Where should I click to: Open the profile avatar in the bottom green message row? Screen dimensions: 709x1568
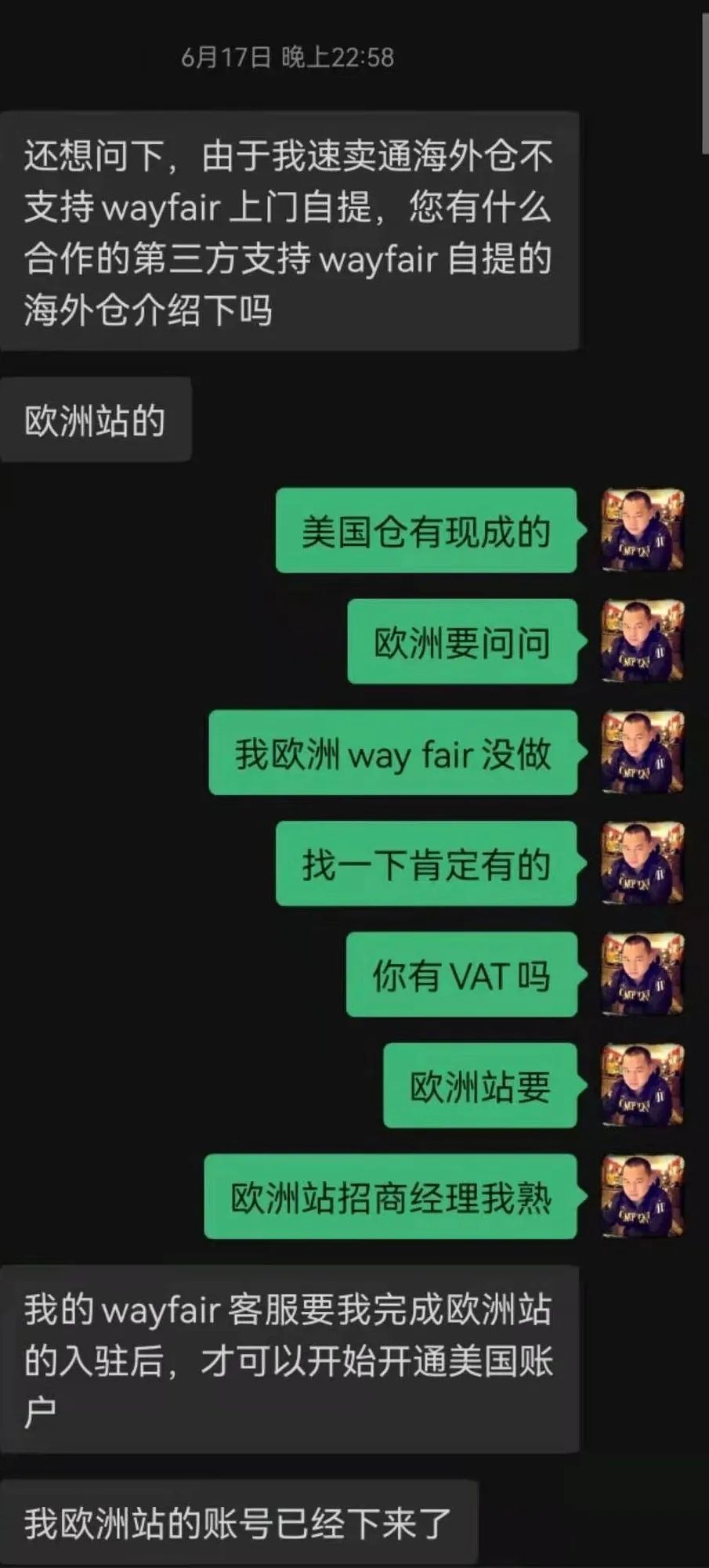click(642, 1194)
